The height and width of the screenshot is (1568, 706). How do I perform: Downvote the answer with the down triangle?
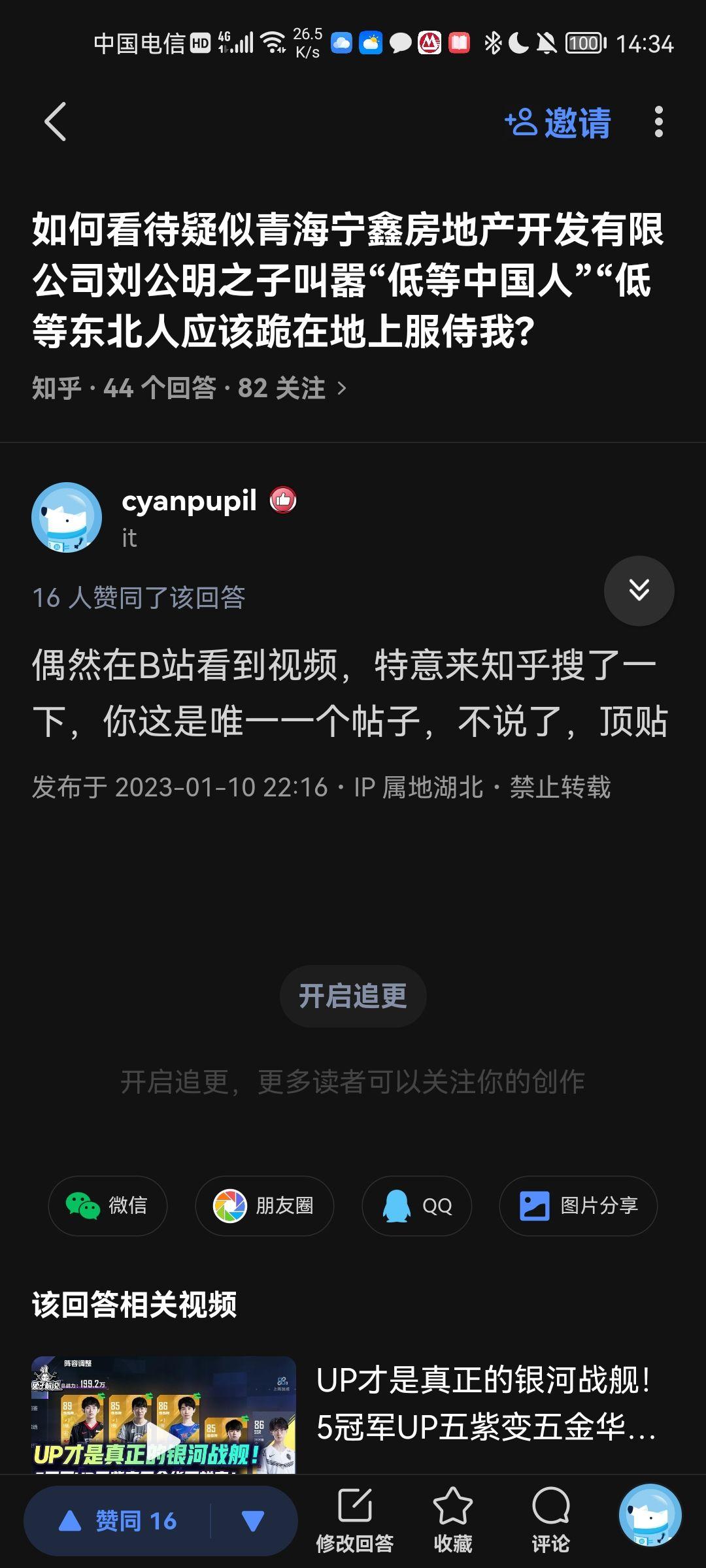[x=253, y=1521]
